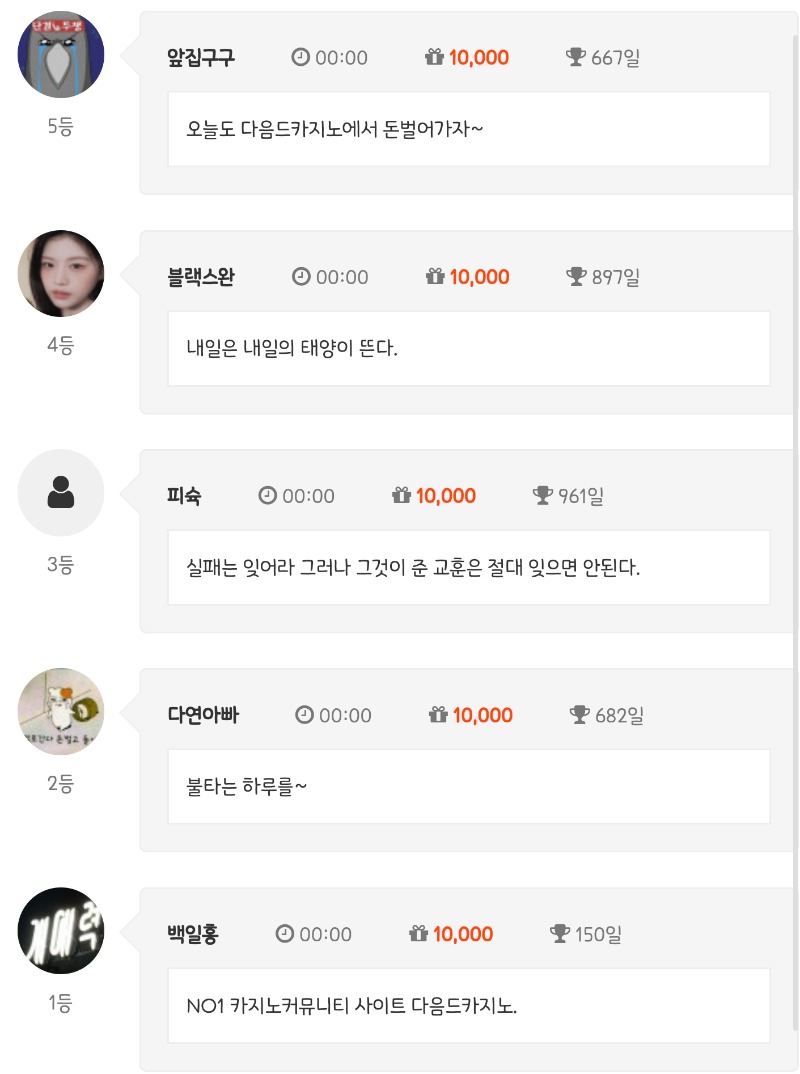Tap the avatar of 4등 user 블랙스완
The image size is (800, 1074).
click(x=61, y=274)
